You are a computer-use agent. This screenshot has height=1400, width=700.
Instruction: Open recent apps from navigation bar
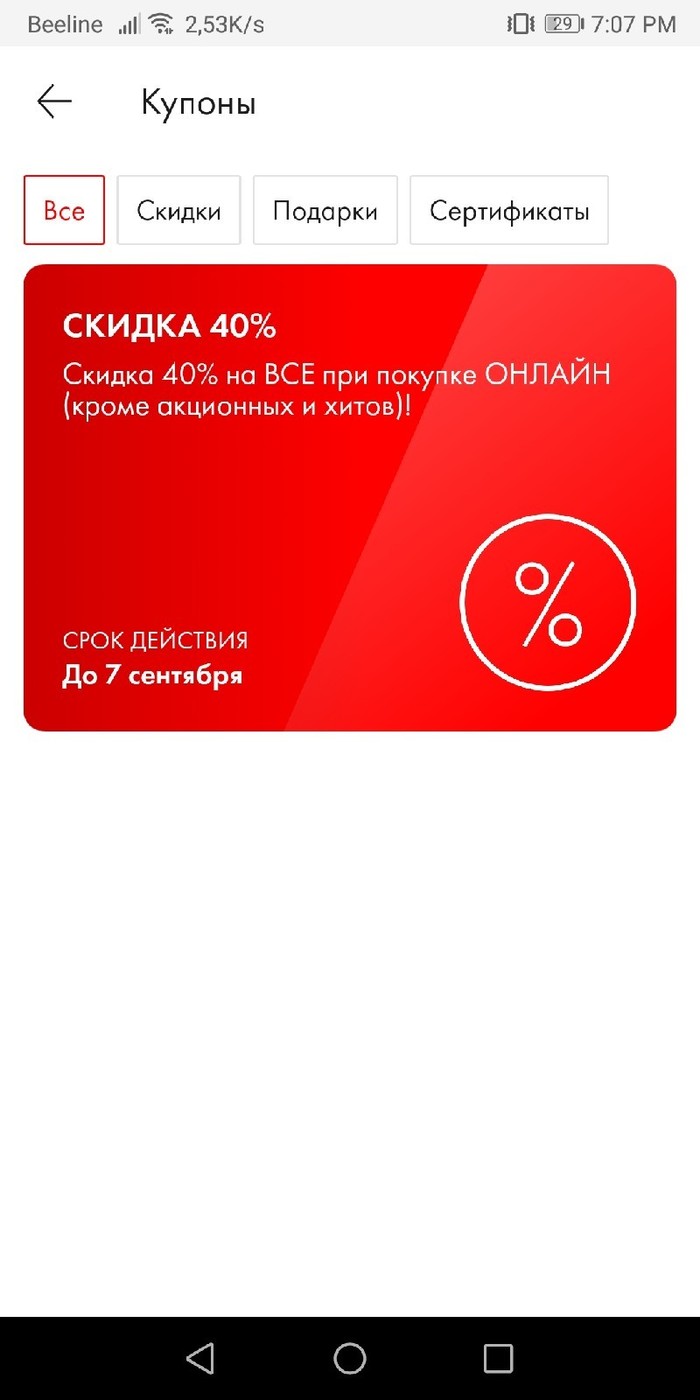click(x=498, y=1357)
